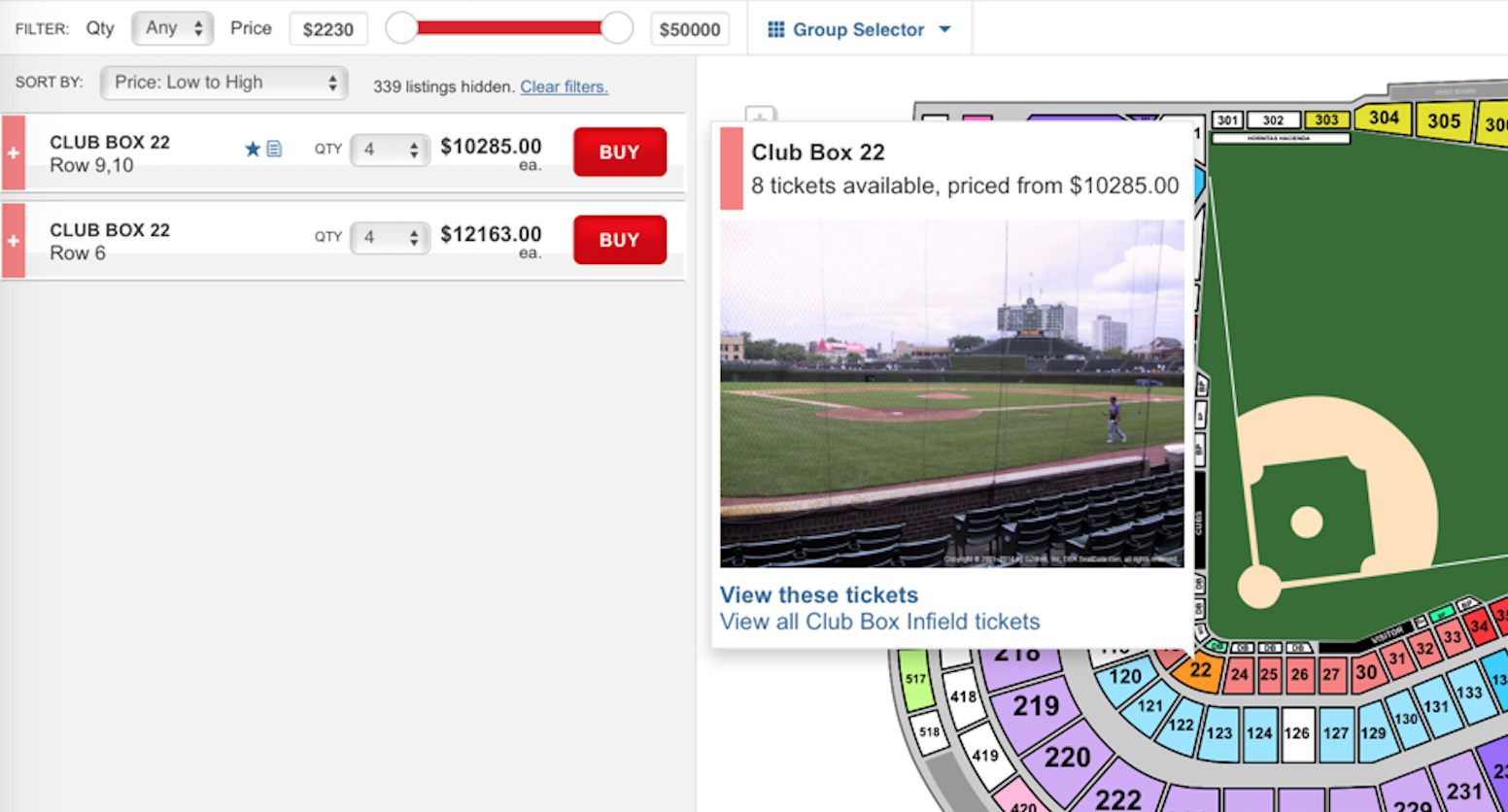Change quantity for Row 9,10 listing

click(x=390, y=150)
